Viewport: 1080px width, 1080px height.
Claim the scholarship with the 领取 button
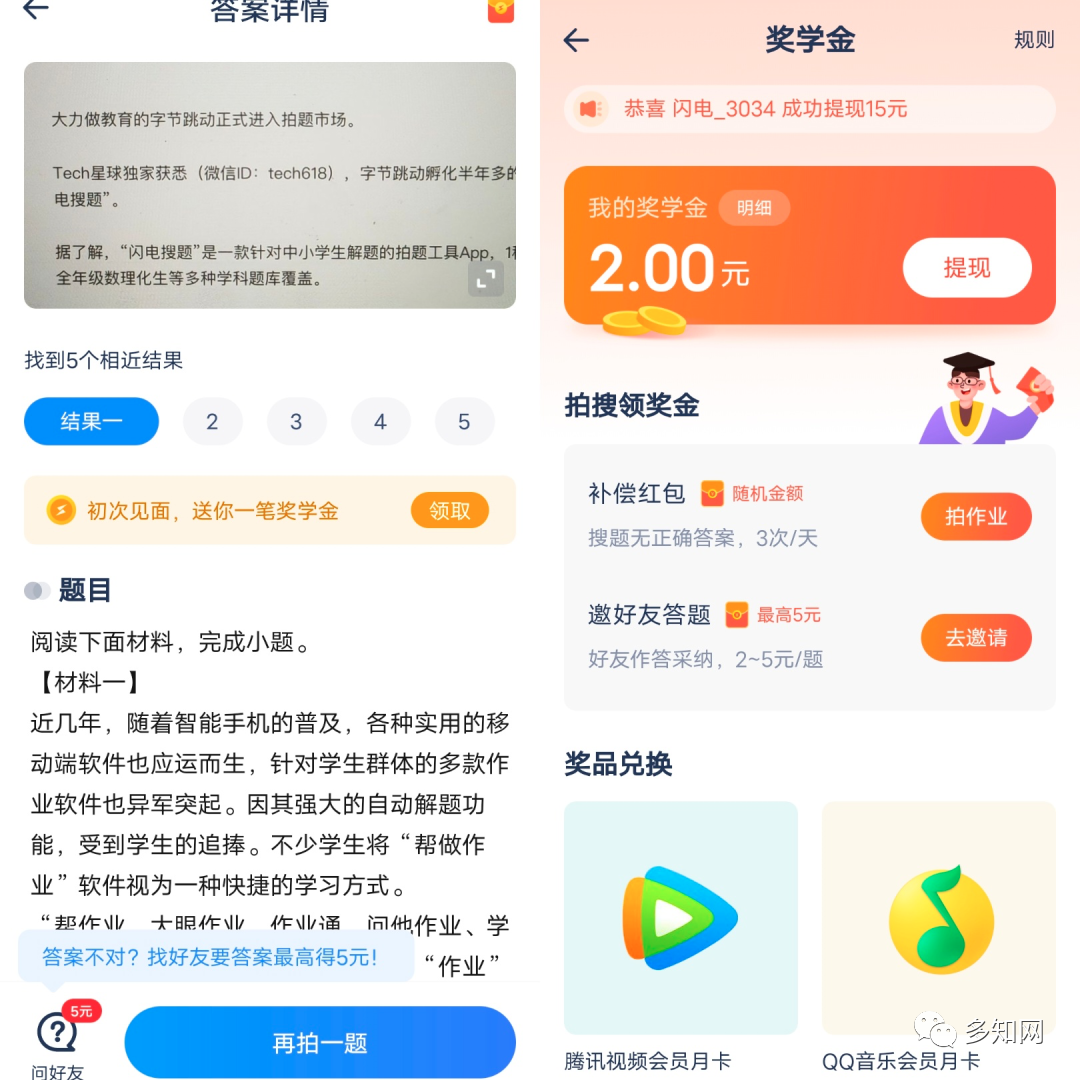coord(449,511)
